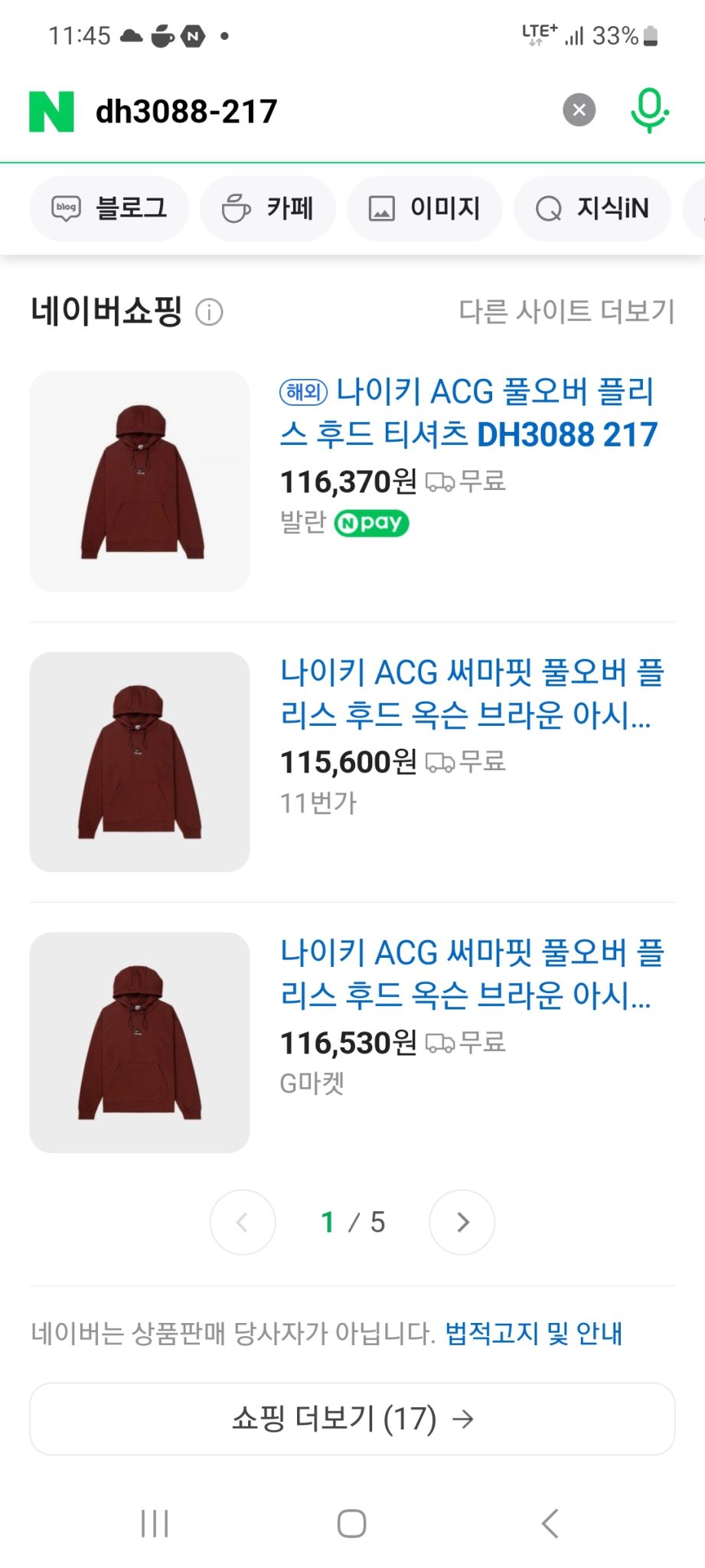Clear the search query with the X icon
The height and width of the screenshot is (1568, 705).
pos(578,109)
